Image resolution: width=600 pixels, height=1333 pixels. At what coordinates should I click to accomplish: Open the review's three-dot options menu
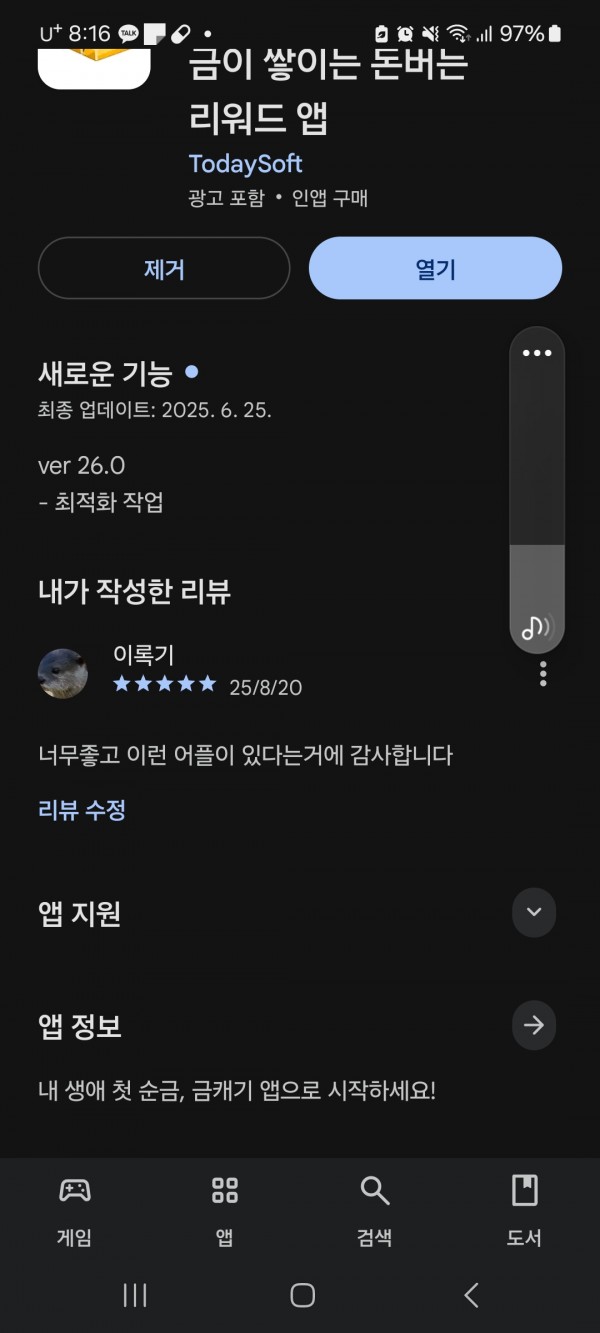(543, 674)
